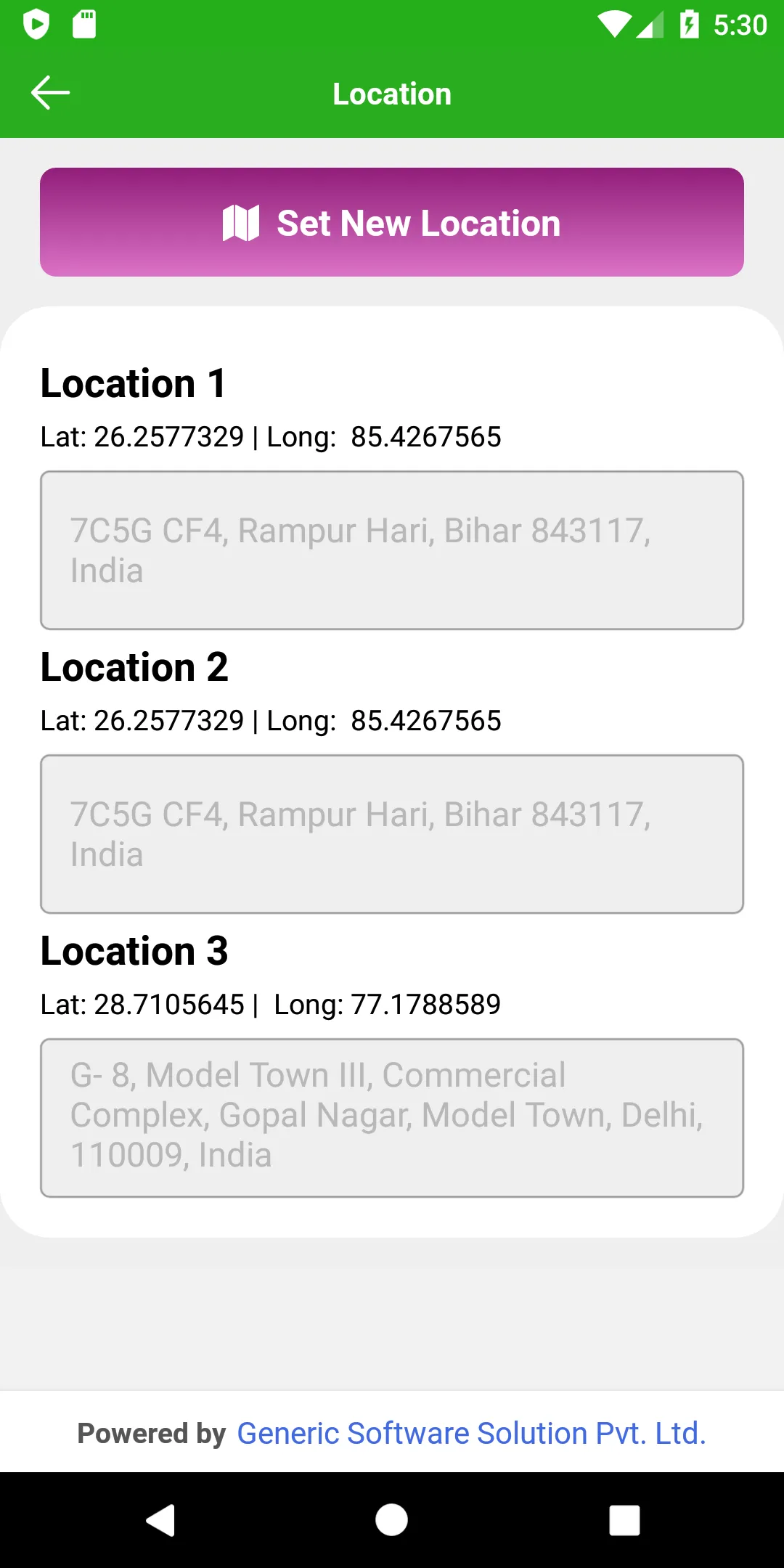Click the Model Town address box for Location 3
The image size is (784, 1568).
[x=392, y=1116]
